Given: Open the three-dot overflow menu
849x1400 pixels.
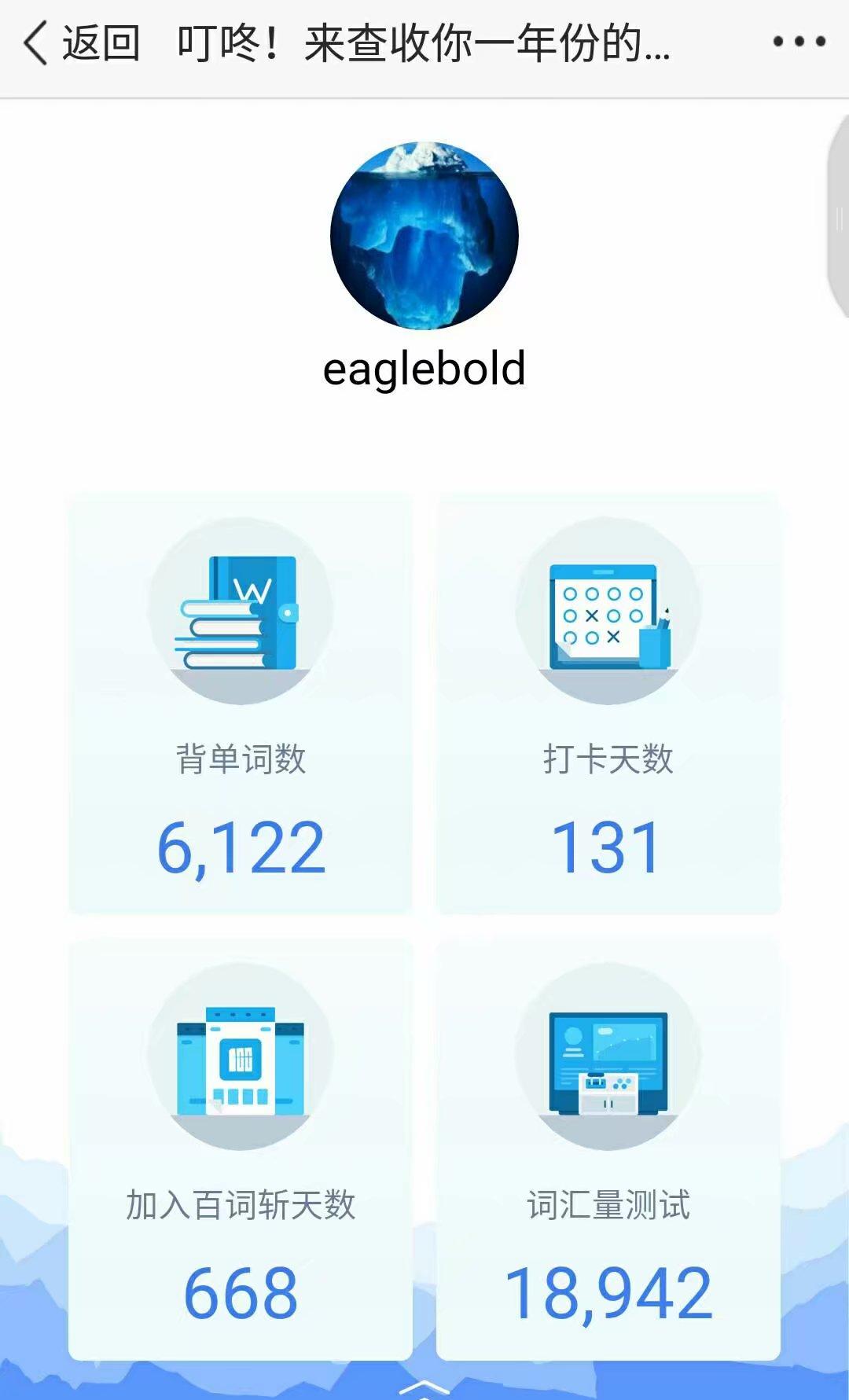Looking at the screenshot, I should tap(799, 42).
